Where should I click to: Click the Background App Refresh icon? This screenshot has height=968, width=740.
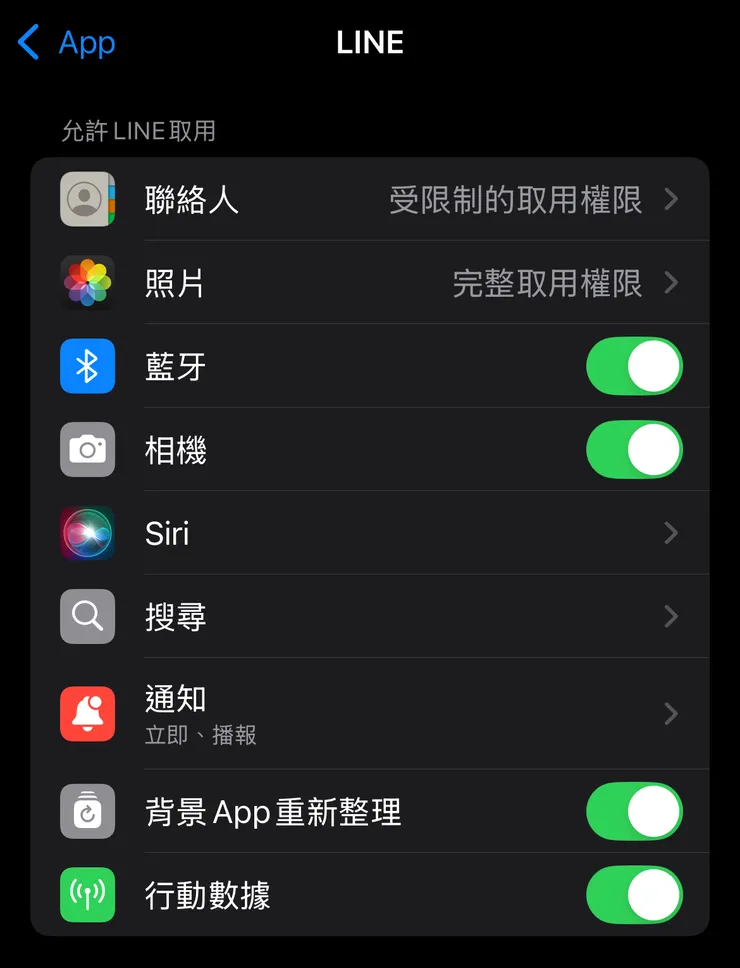[x=87, y=812]
